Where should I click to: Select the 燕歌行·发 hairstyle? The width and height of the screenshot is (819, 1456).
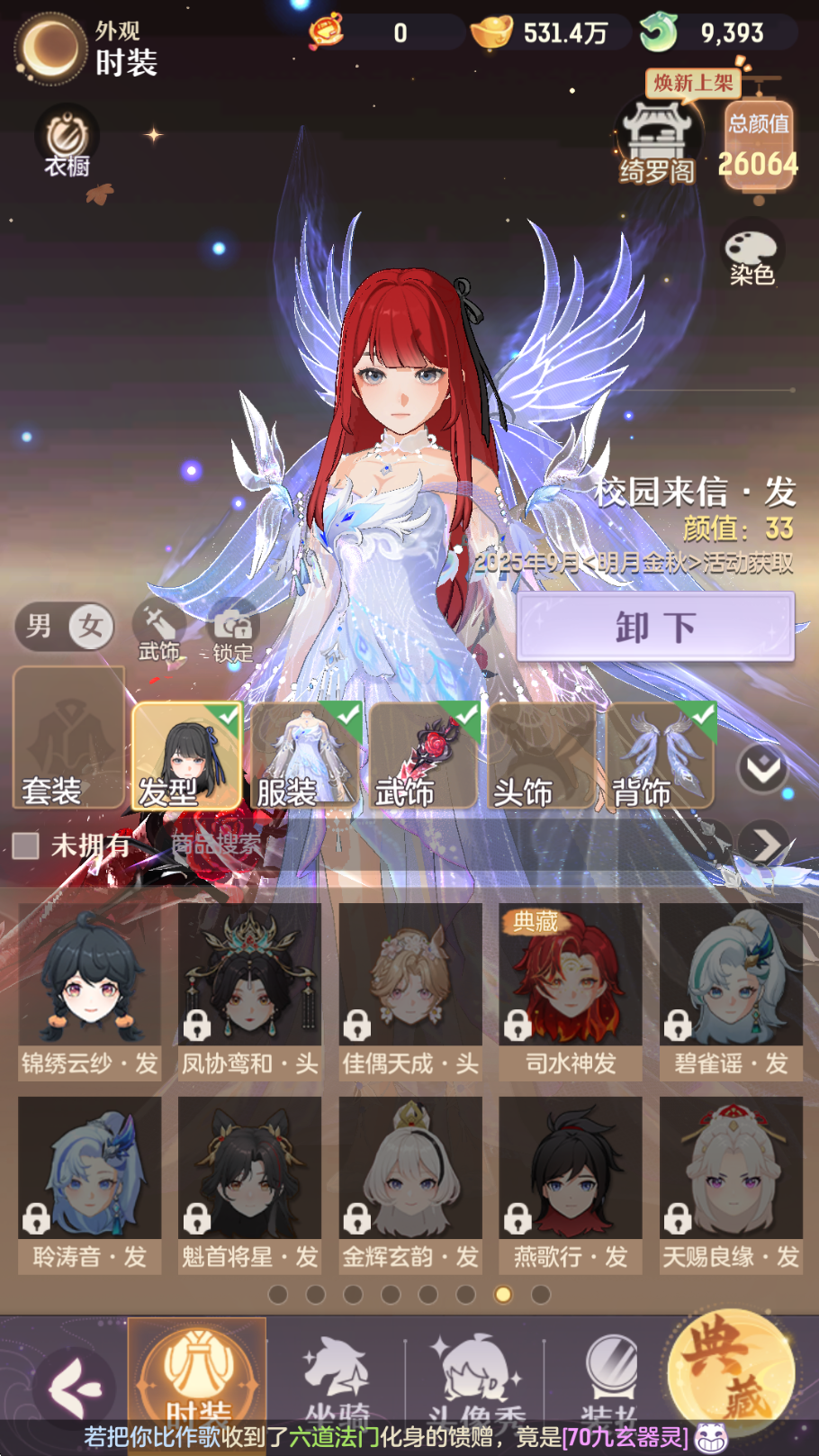(x=570, y=1184)
